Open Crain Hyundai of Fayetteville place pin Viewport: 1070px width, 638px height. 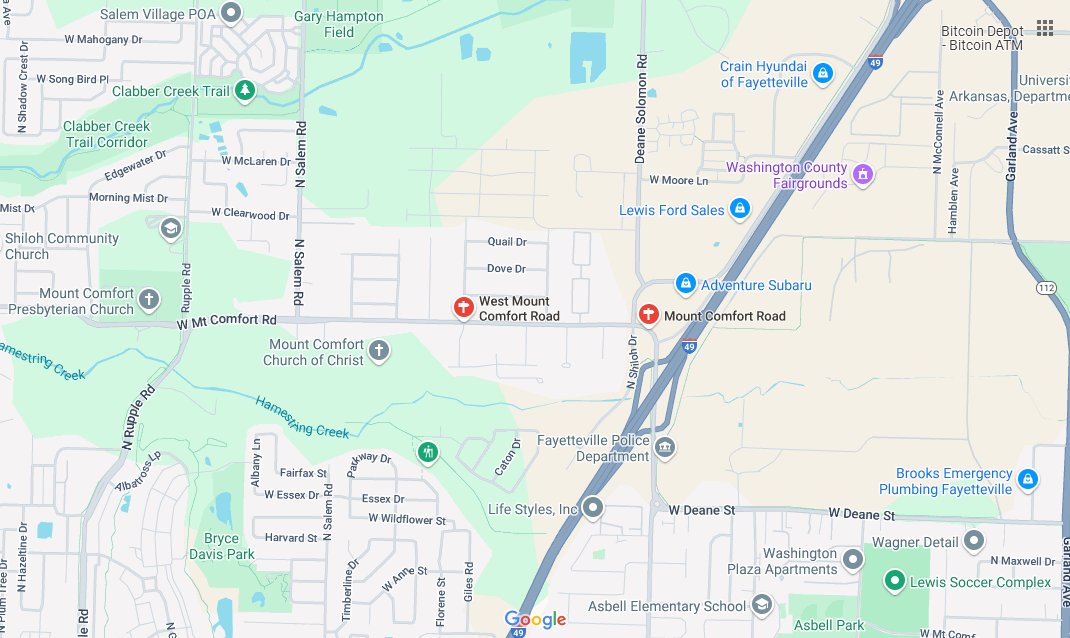click(x=822, y=73)
